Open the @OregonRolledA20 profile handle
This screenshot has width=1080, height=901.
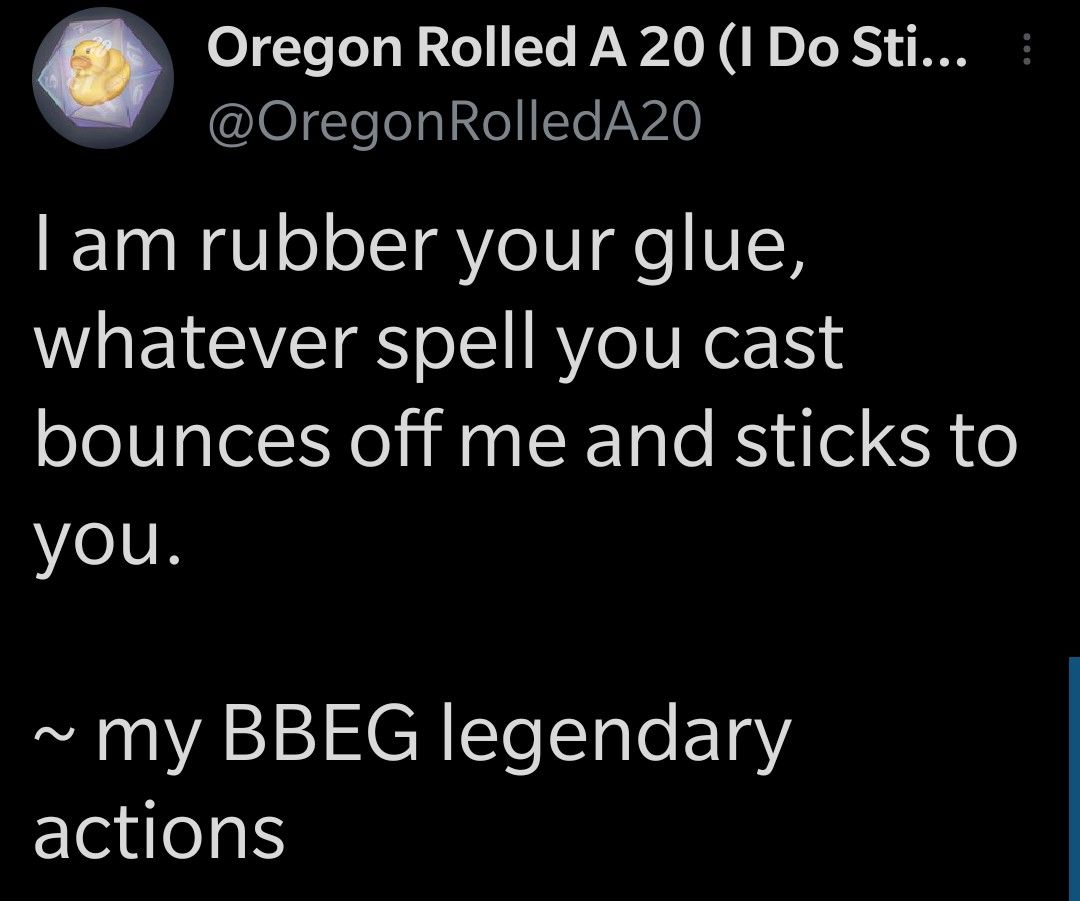[455, 123]
